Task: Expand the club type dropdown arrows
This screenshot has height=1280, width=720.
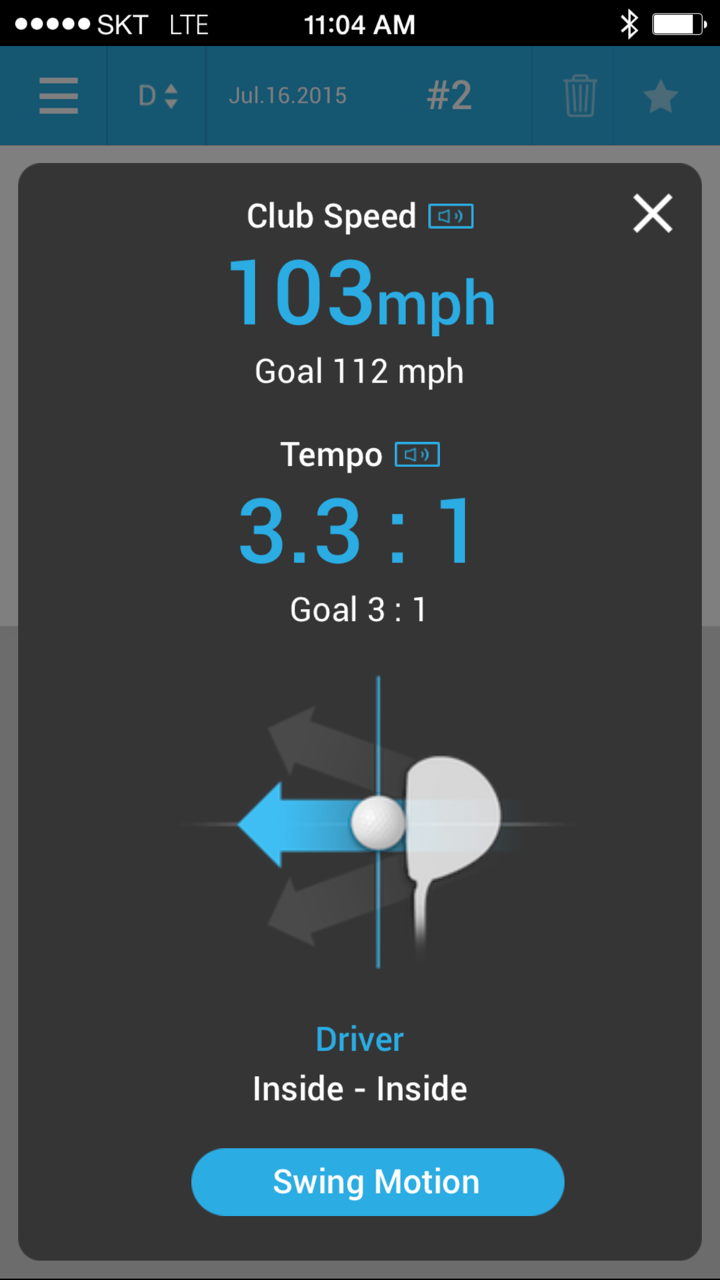Action: (x=172, y=96)
